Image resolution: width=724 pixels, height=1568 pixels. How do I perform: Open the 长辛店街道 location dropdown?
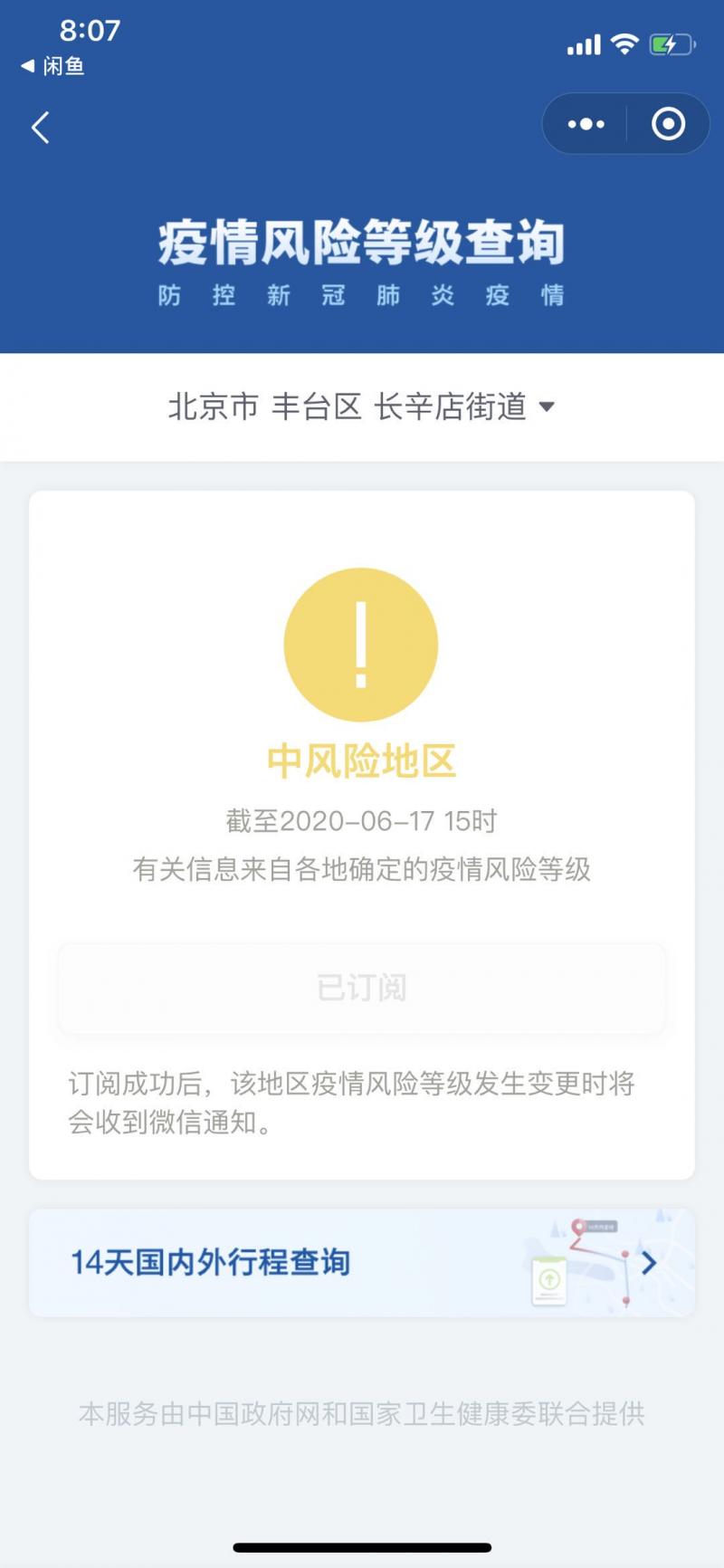[x=362, y=406]
